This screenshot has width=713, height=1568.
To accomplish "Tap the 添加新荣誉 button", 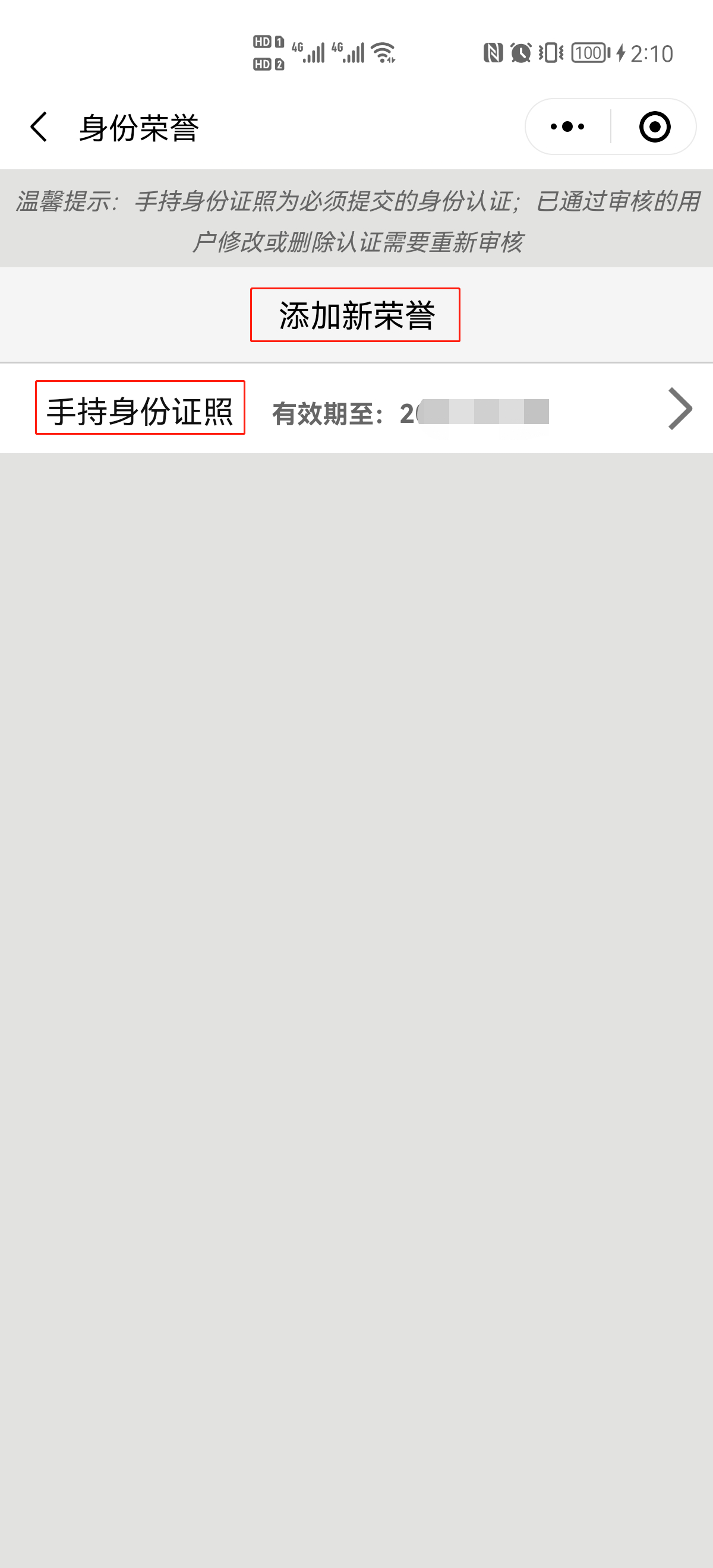I will tap(355, 315).
